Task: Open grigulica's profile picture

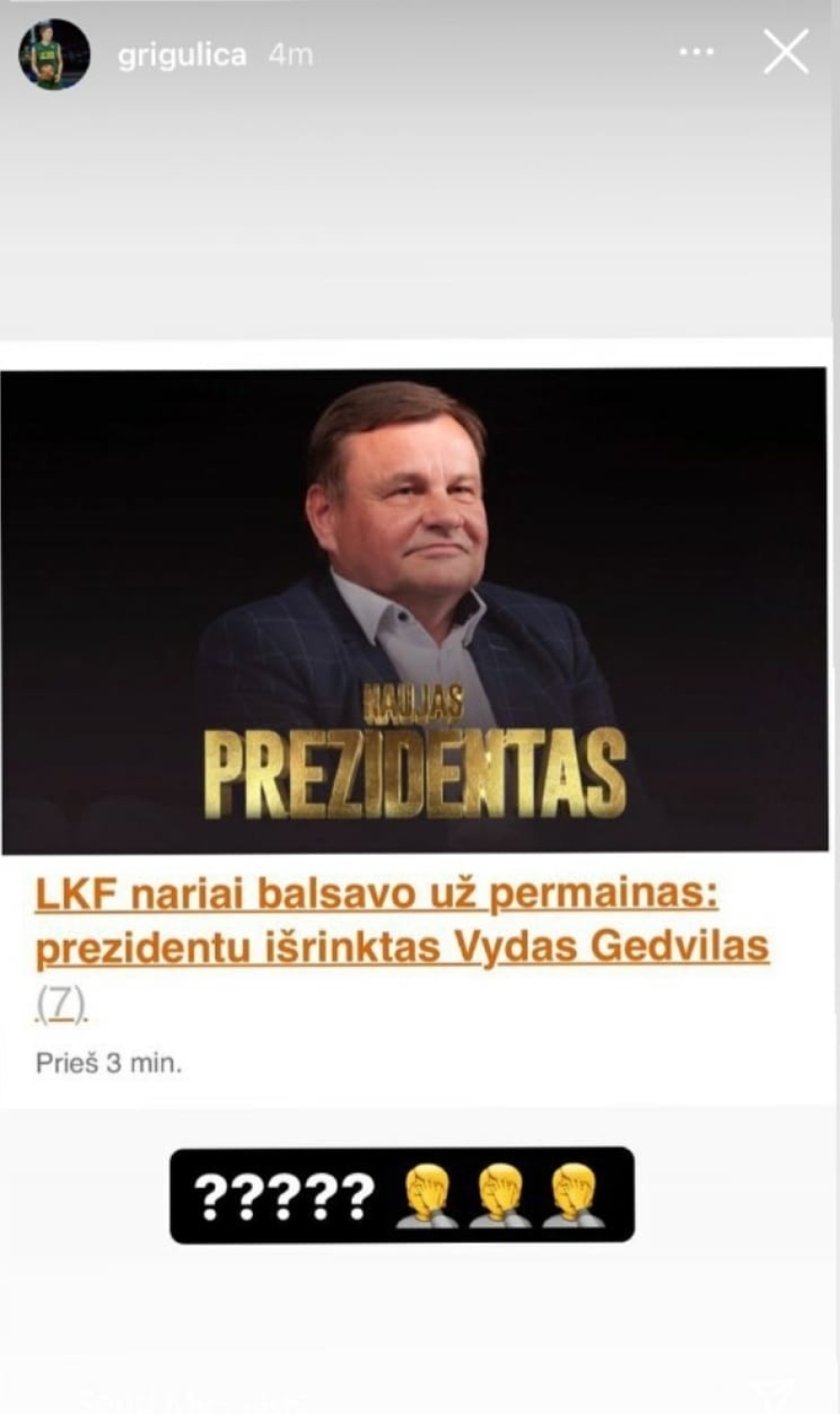Action: tap(54, 54)
